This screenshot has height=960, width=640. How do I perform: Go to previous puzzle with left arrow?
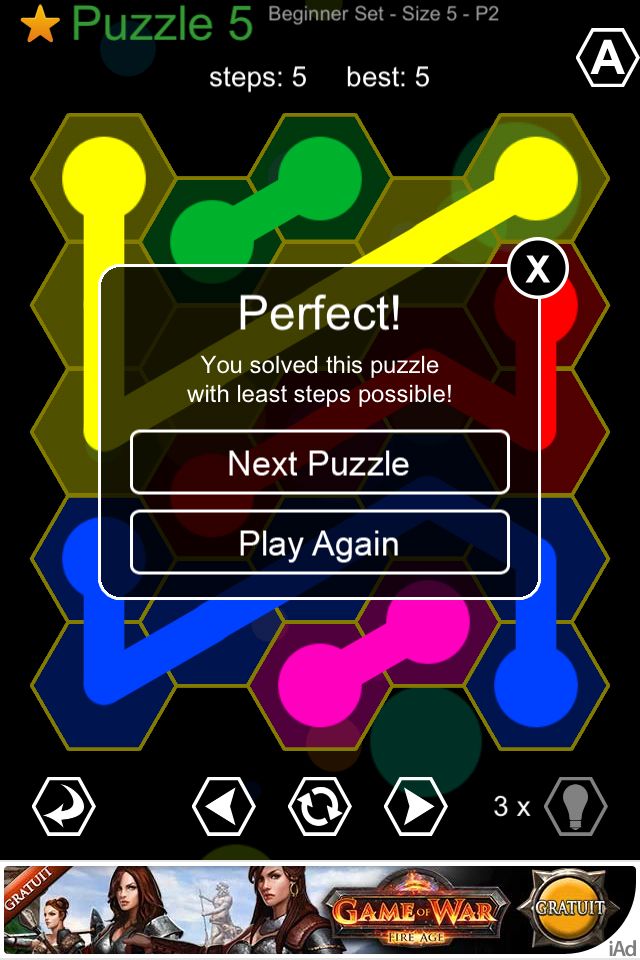tap(223, 805)
